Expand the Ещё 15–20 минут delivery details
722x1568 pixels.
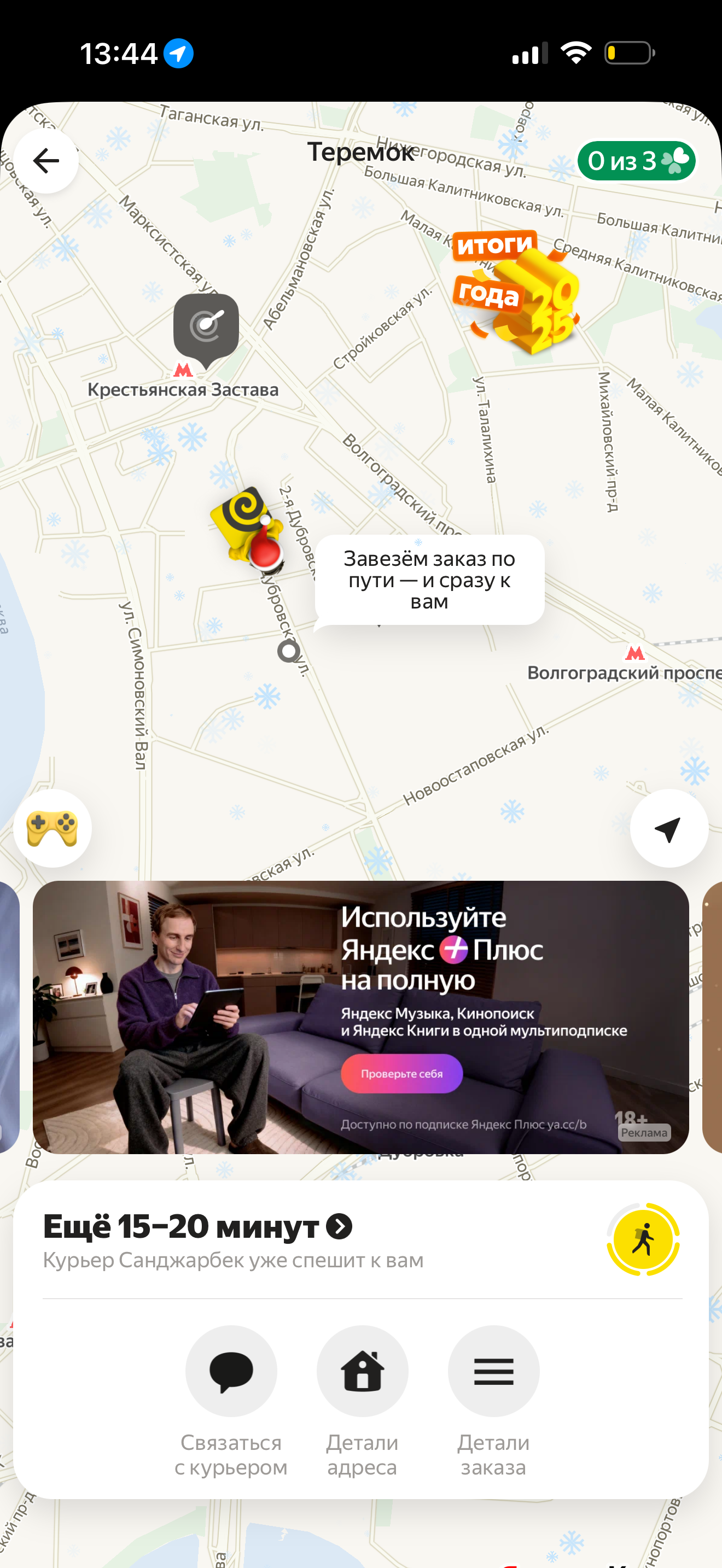pyautogui.click(x=339, y=1226)
